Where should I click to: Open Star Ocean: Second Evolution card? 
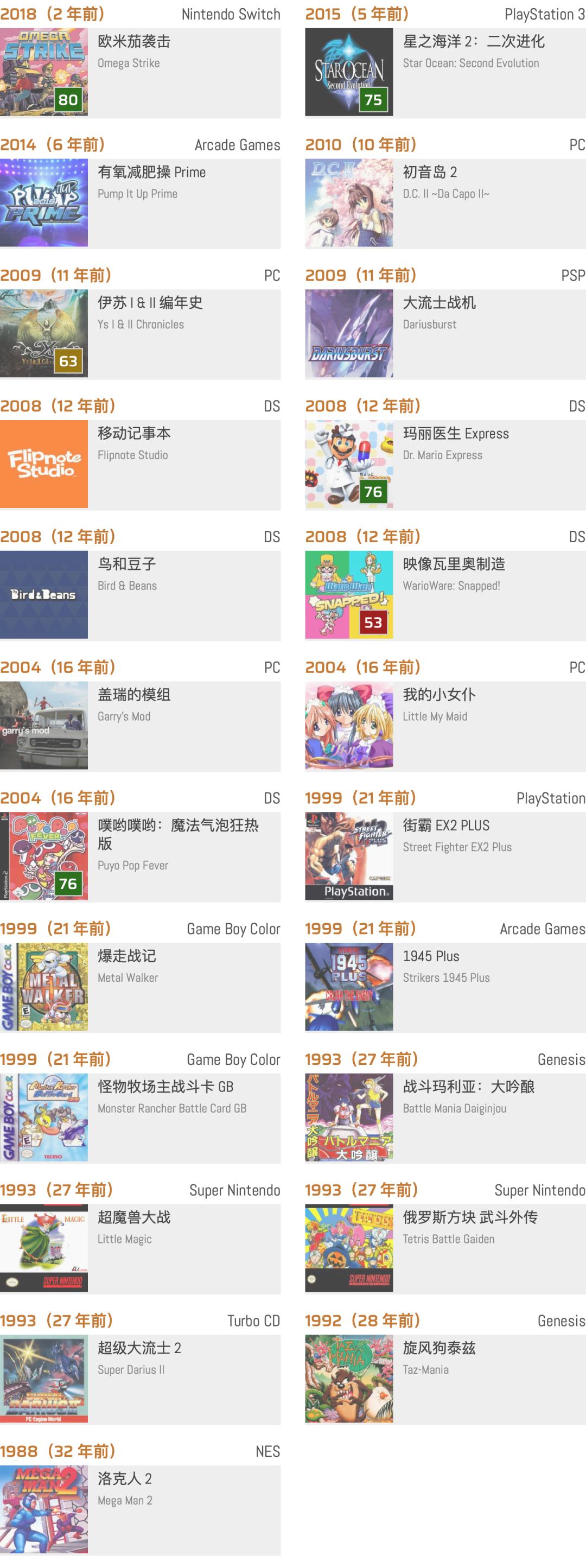coord(445,72)
